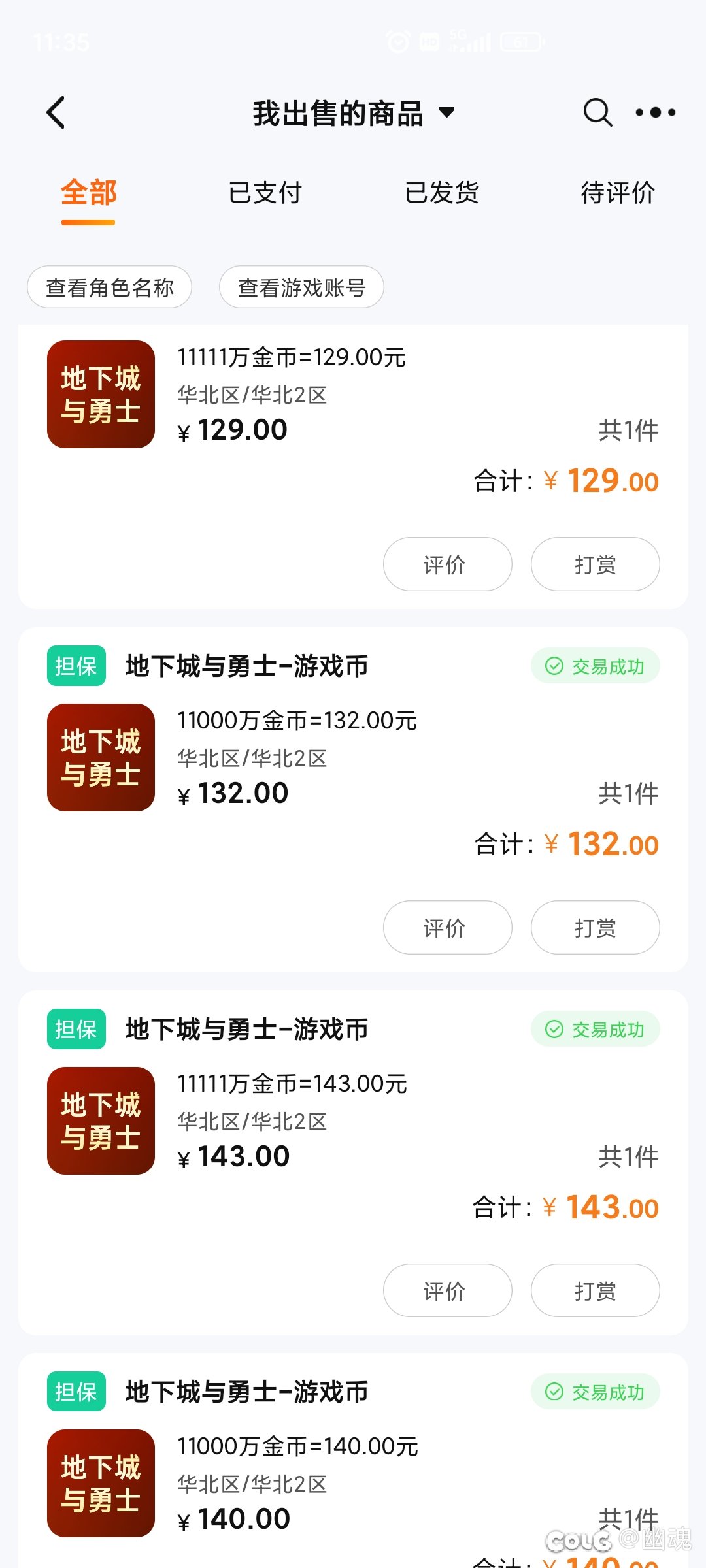This screenshot has width=706, height=1568.
Task: Open the 11000万金币=132.00元 order card
Action: pos(353,800)
